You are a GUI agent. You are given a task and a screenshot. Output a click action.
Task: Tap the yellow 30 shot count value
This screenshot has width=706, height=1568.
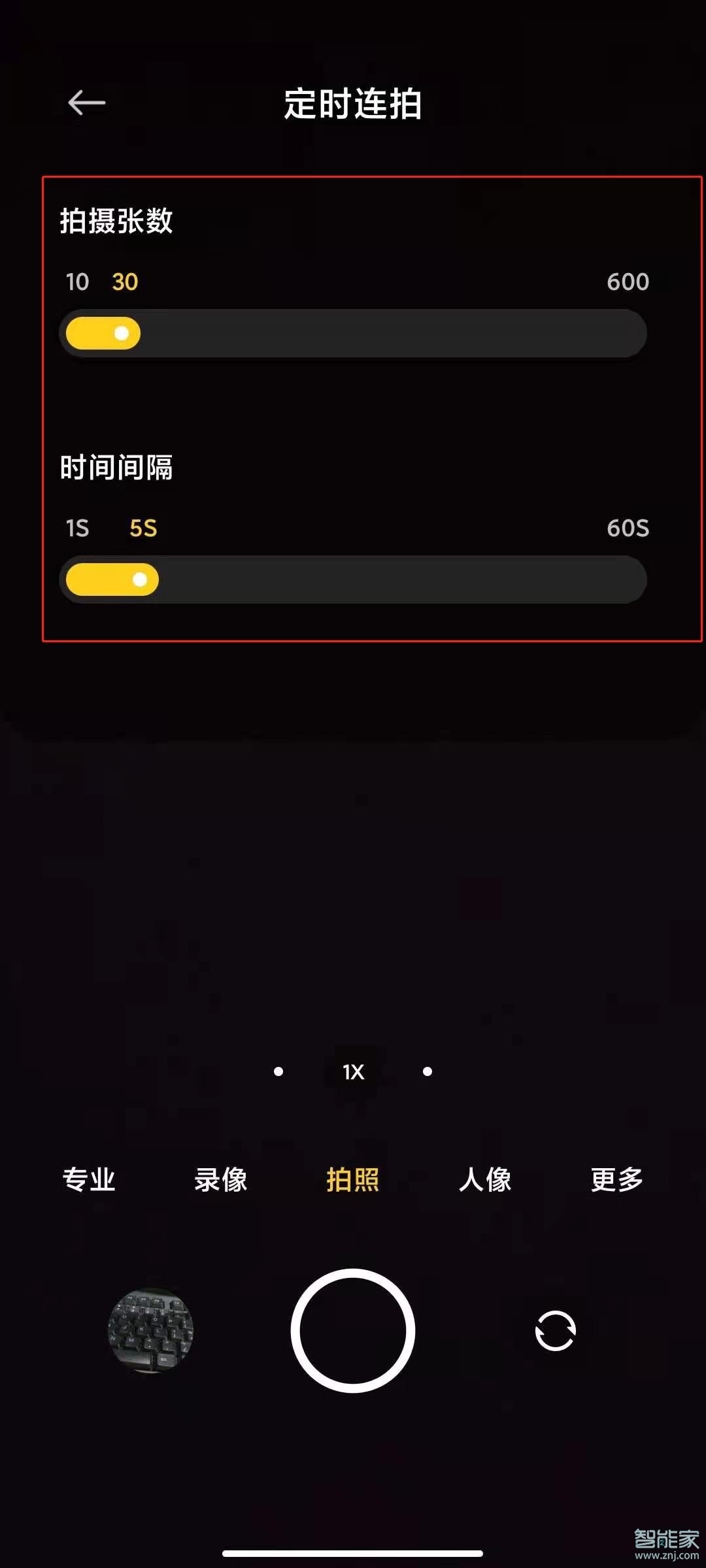(126, 282)
